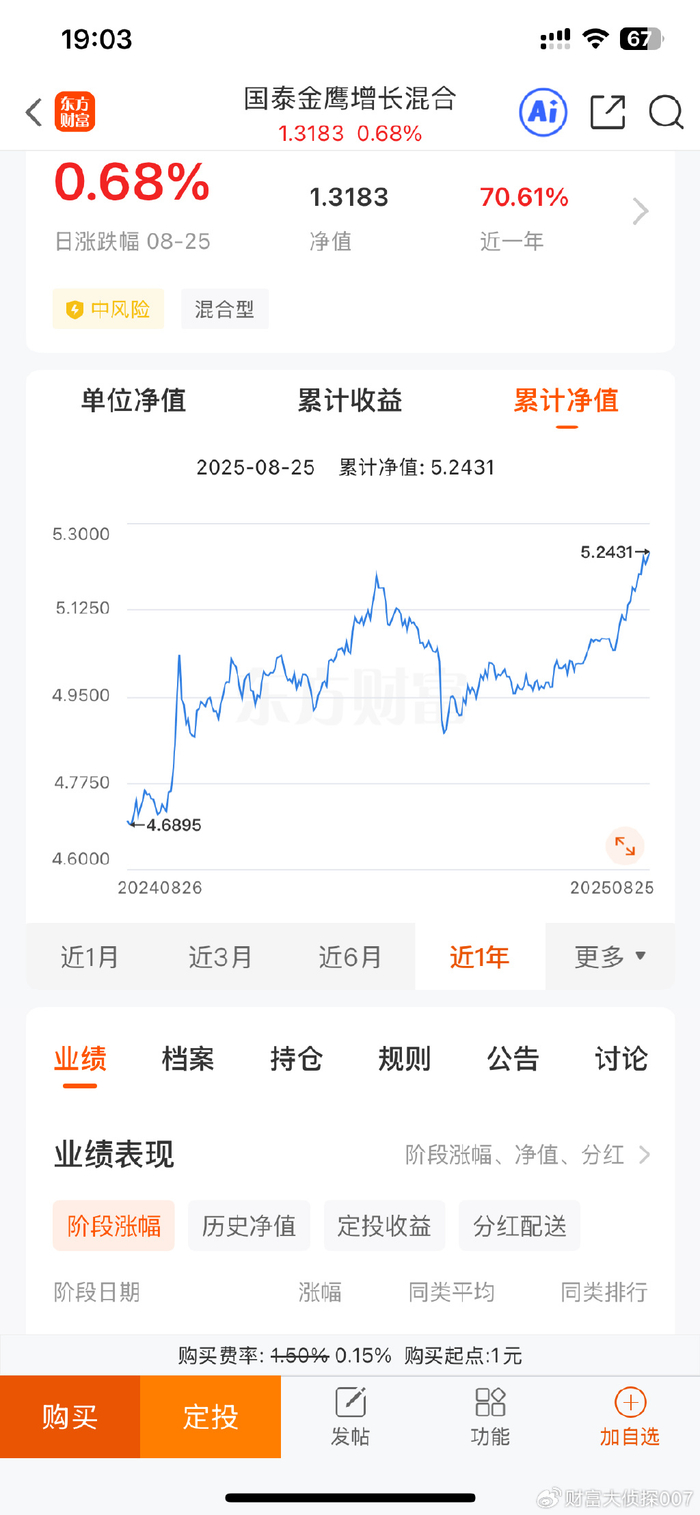Screen dimensions: 700x1515
Task: Select the 近3月 time range
Action: [x=220, y=957]
